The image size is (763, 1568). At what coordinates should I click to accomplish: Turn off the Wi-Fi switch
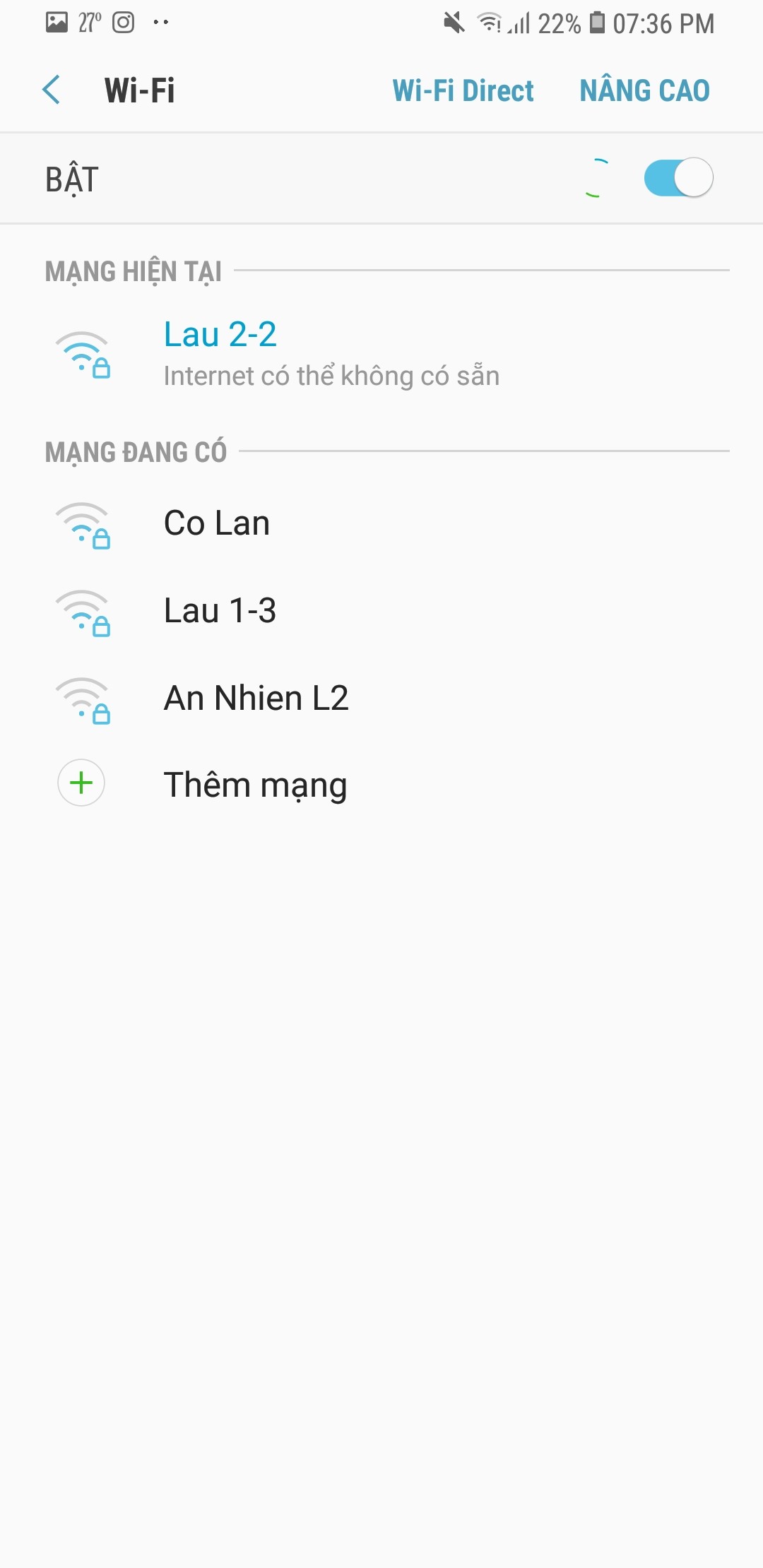click(x=678, y=178)
